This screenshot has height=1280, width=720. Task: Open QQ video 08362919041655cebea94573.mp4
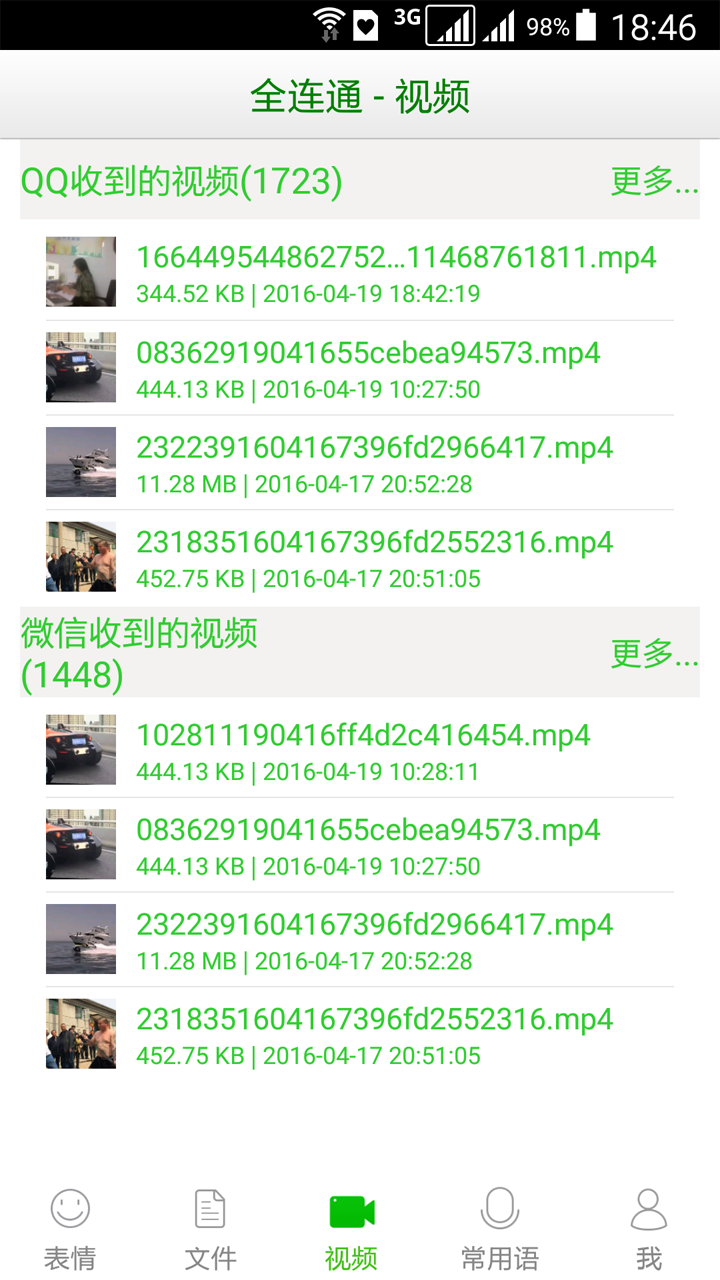tap(368, 368)
